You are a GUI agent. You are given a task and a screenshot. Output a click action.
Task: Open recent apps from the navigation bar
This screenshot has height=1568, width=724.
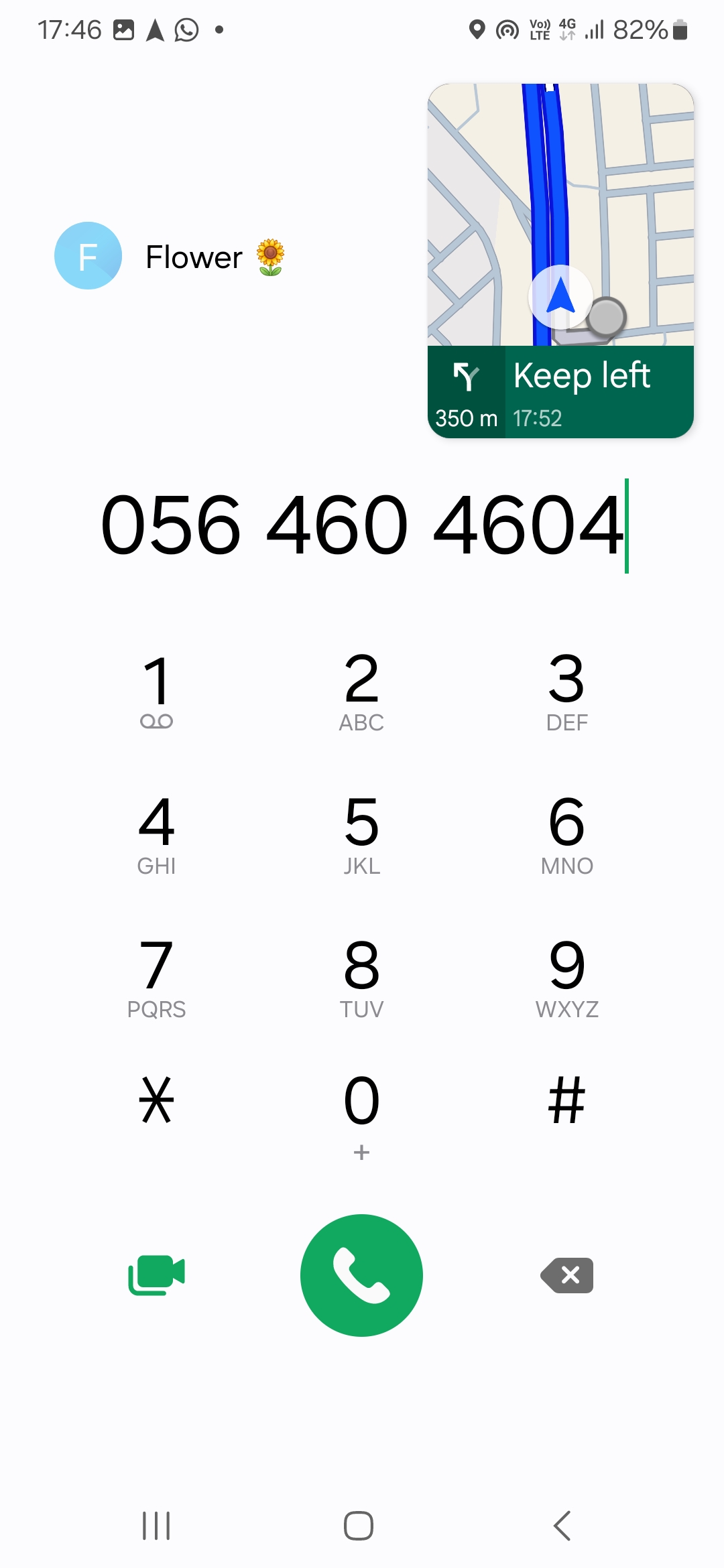coord(156,1526)
